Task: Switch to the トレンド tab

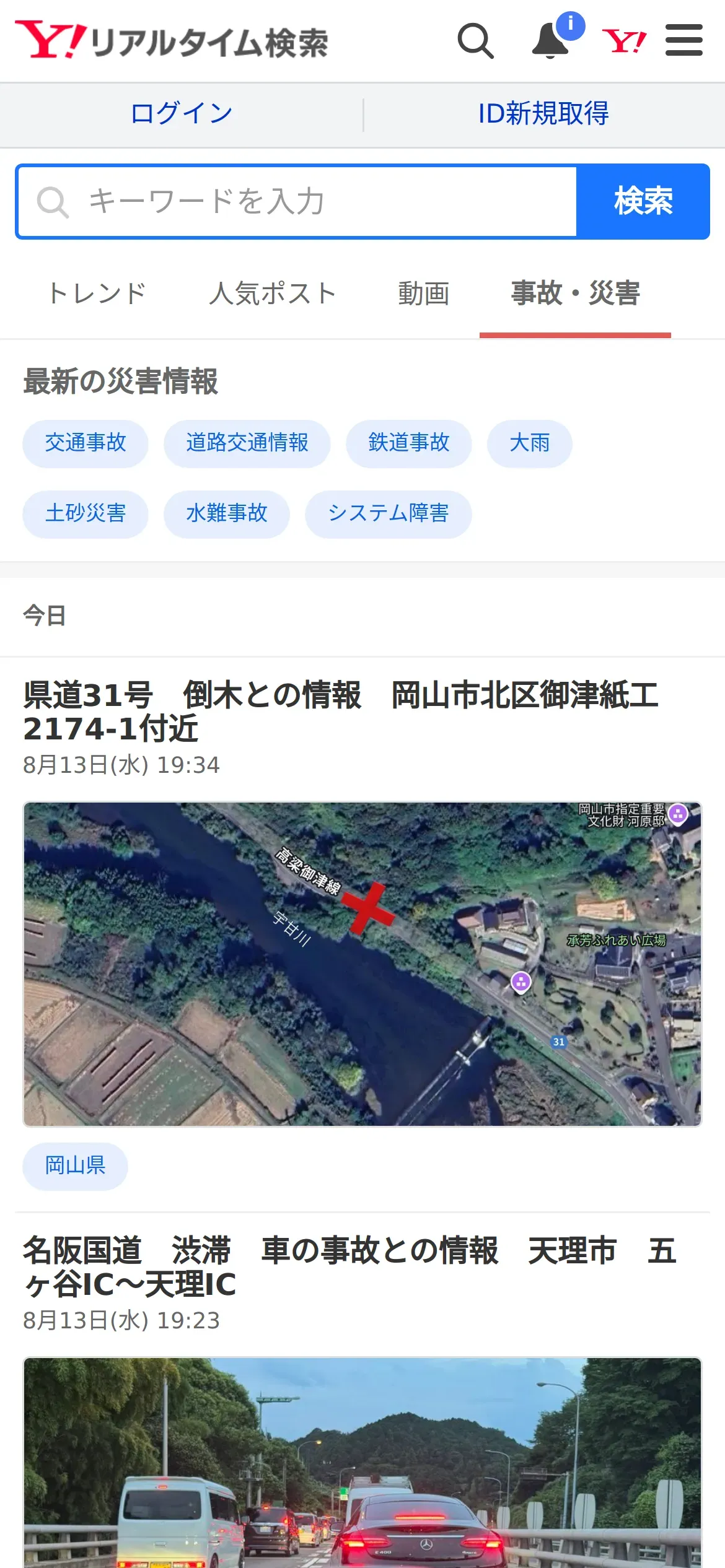Action: (97, 294)
